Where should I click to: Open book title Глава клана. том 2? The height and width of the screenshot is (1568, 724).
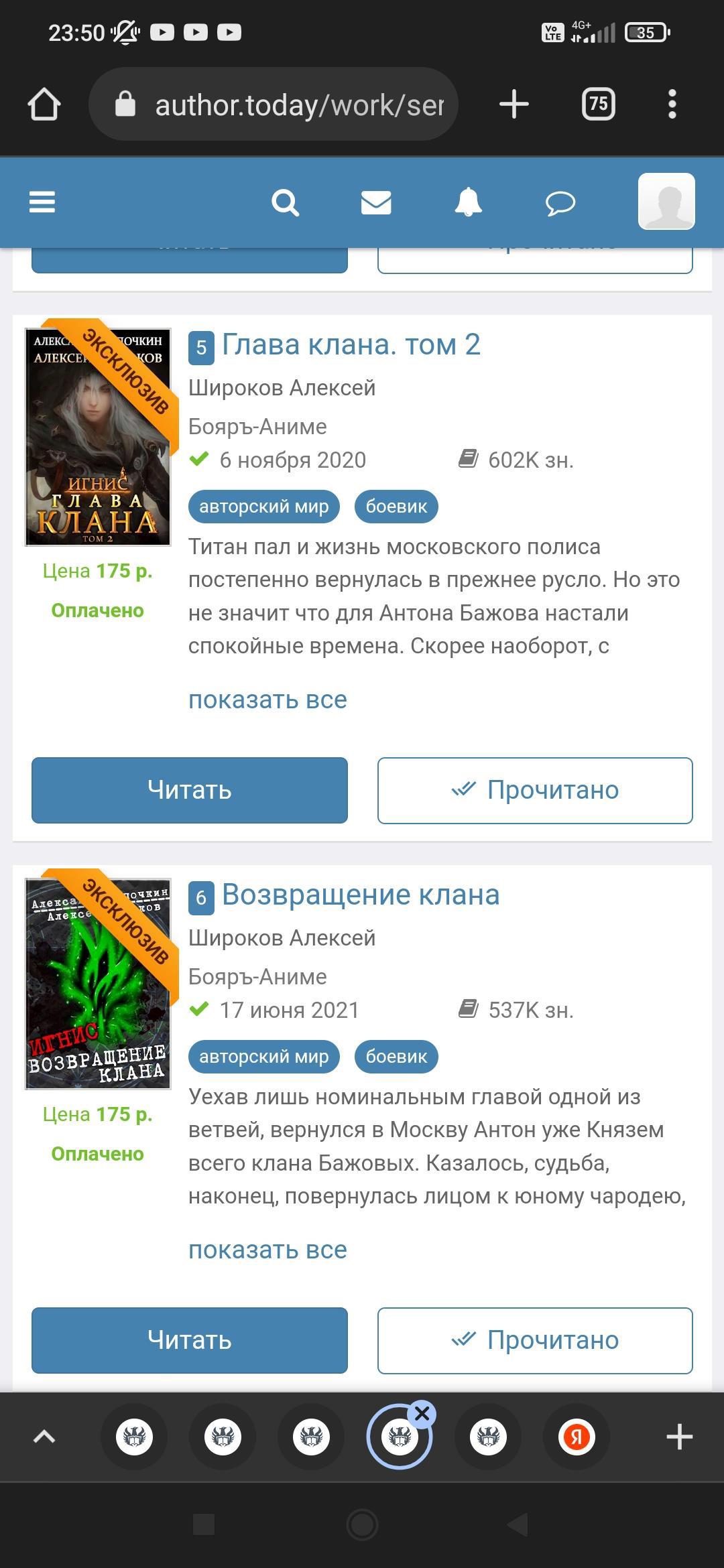[x=351, y=345]
